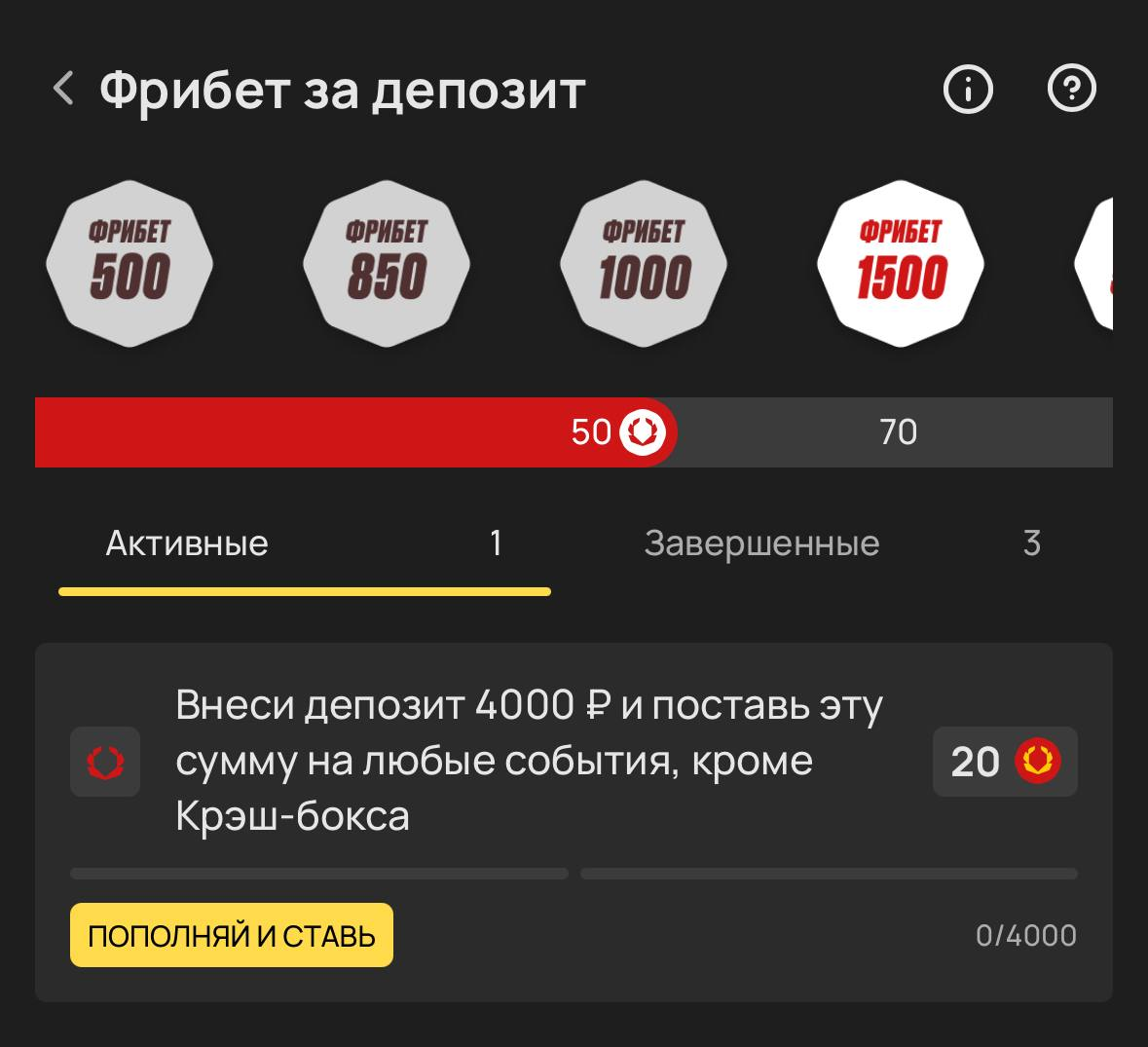Select the Фрибет 850 badge
Image resolution: width=1148 pixels, height=1047 pixels.
[x=387, y=263]
